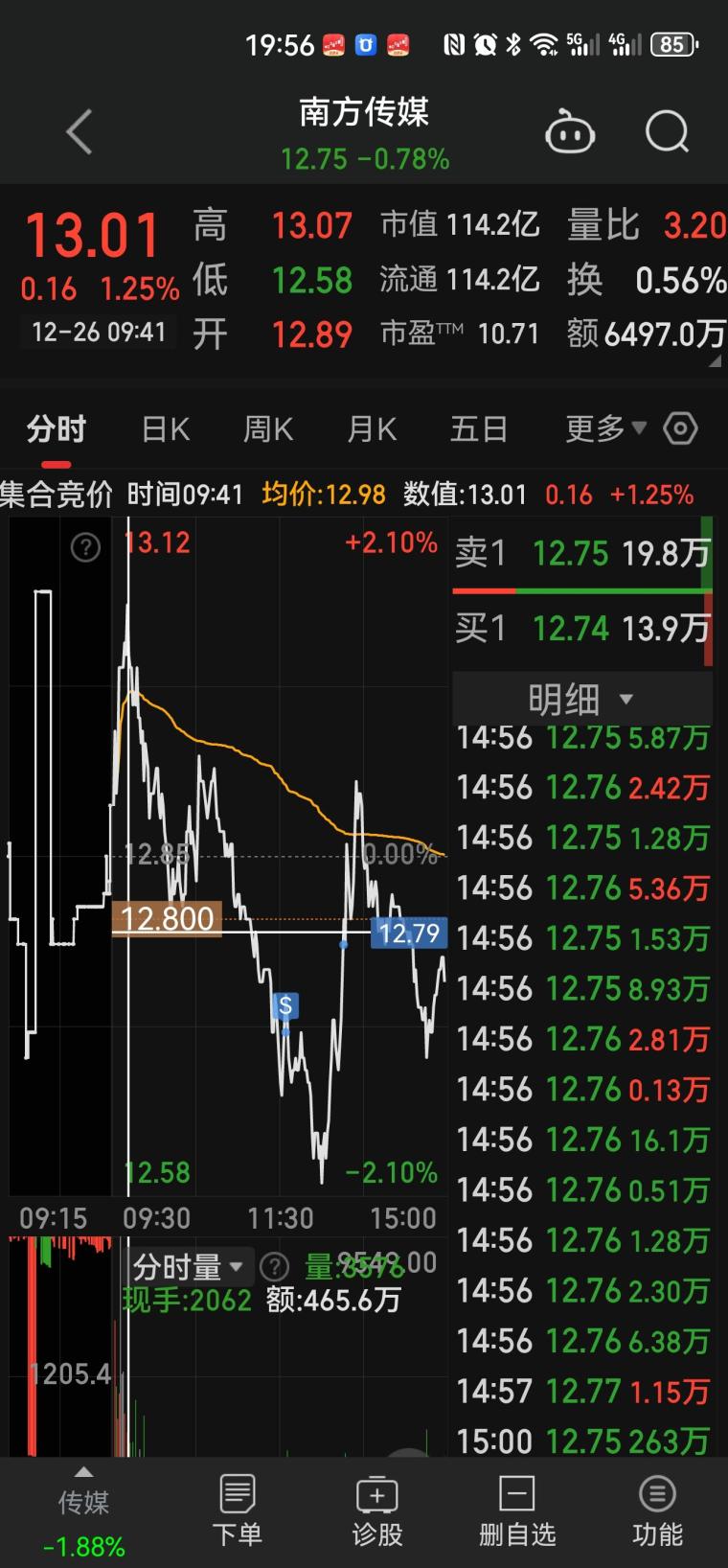Change the 分时量 indicator dropdown
Viewport: 728px width, 1568px height.
tap(188, 1267)
